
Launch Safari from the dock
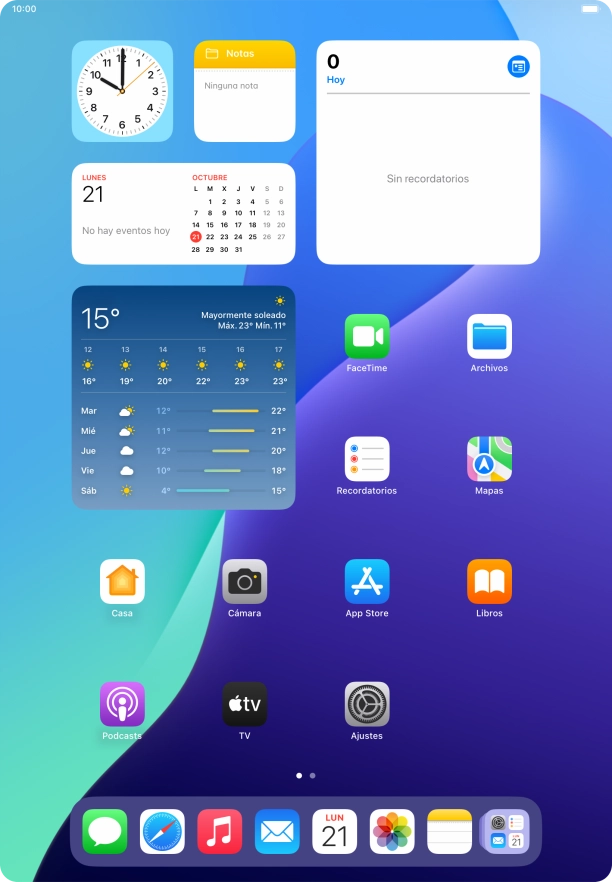click(162, 831)
